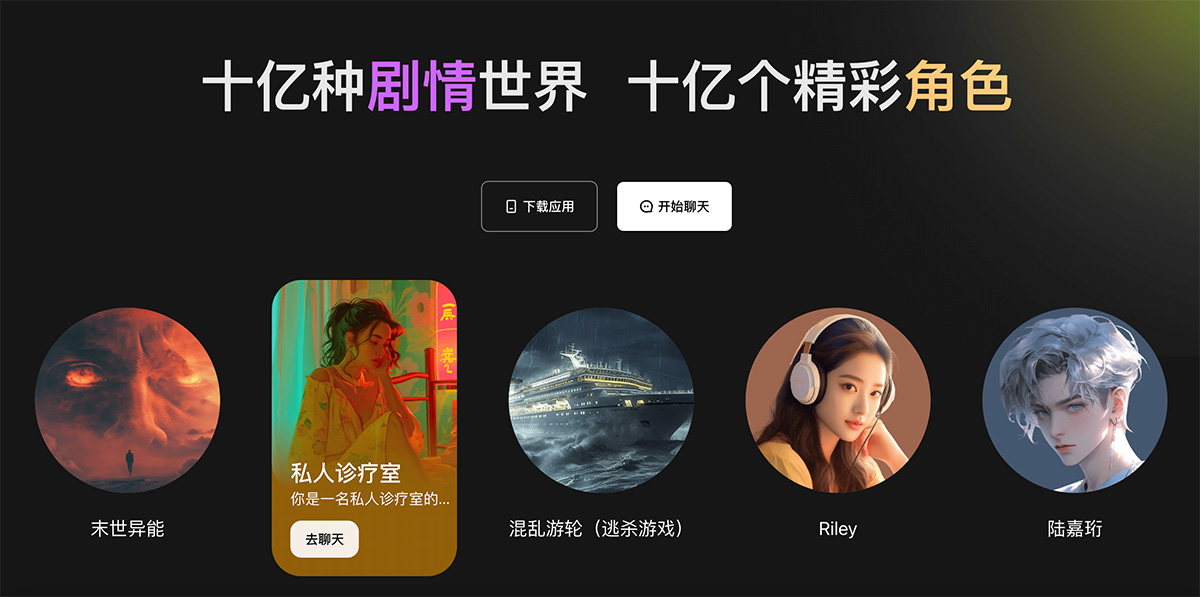Start chatting via 开始聊天 button
The width and height of the screenshot is (1200, 597).
(674, 206)
